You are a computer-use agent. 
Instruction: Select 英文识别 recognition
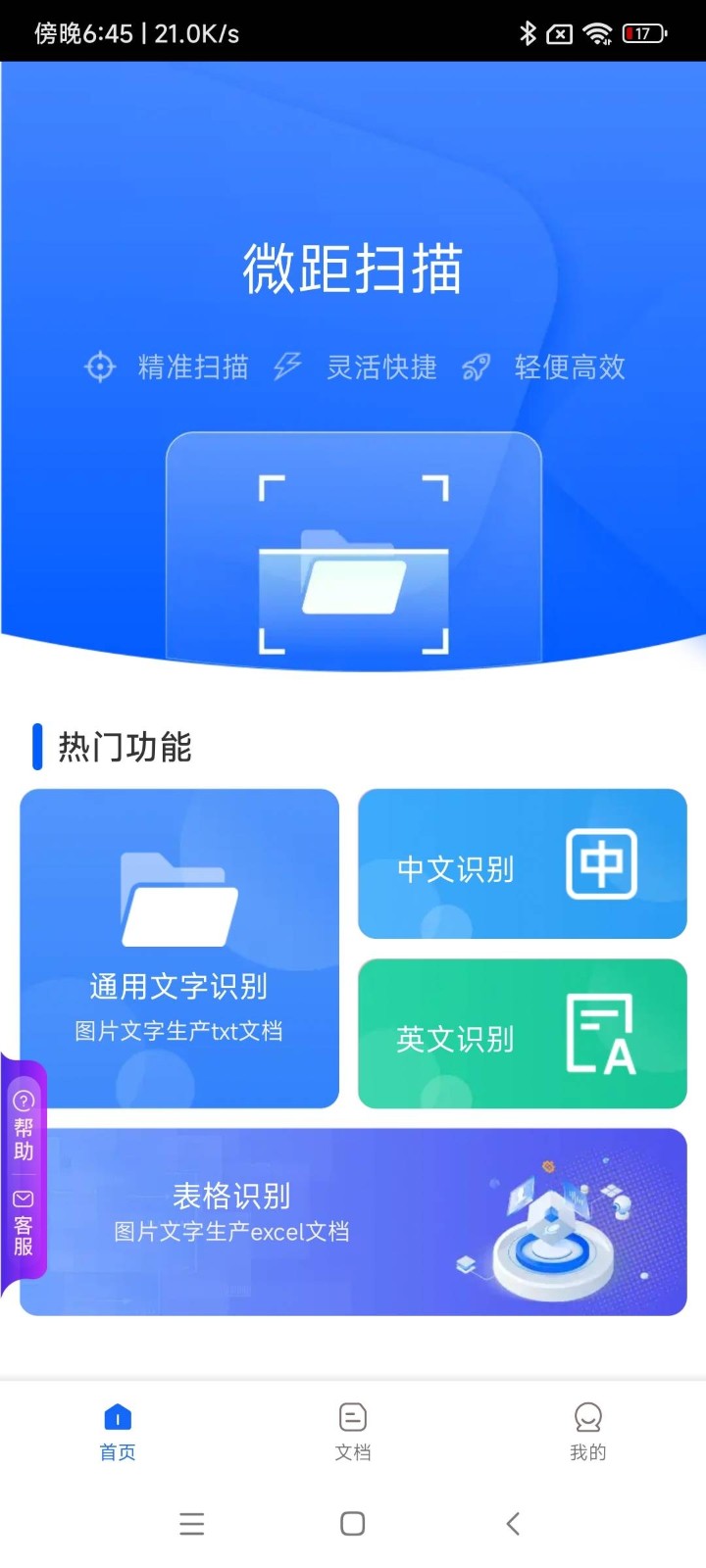(522, 1033)
